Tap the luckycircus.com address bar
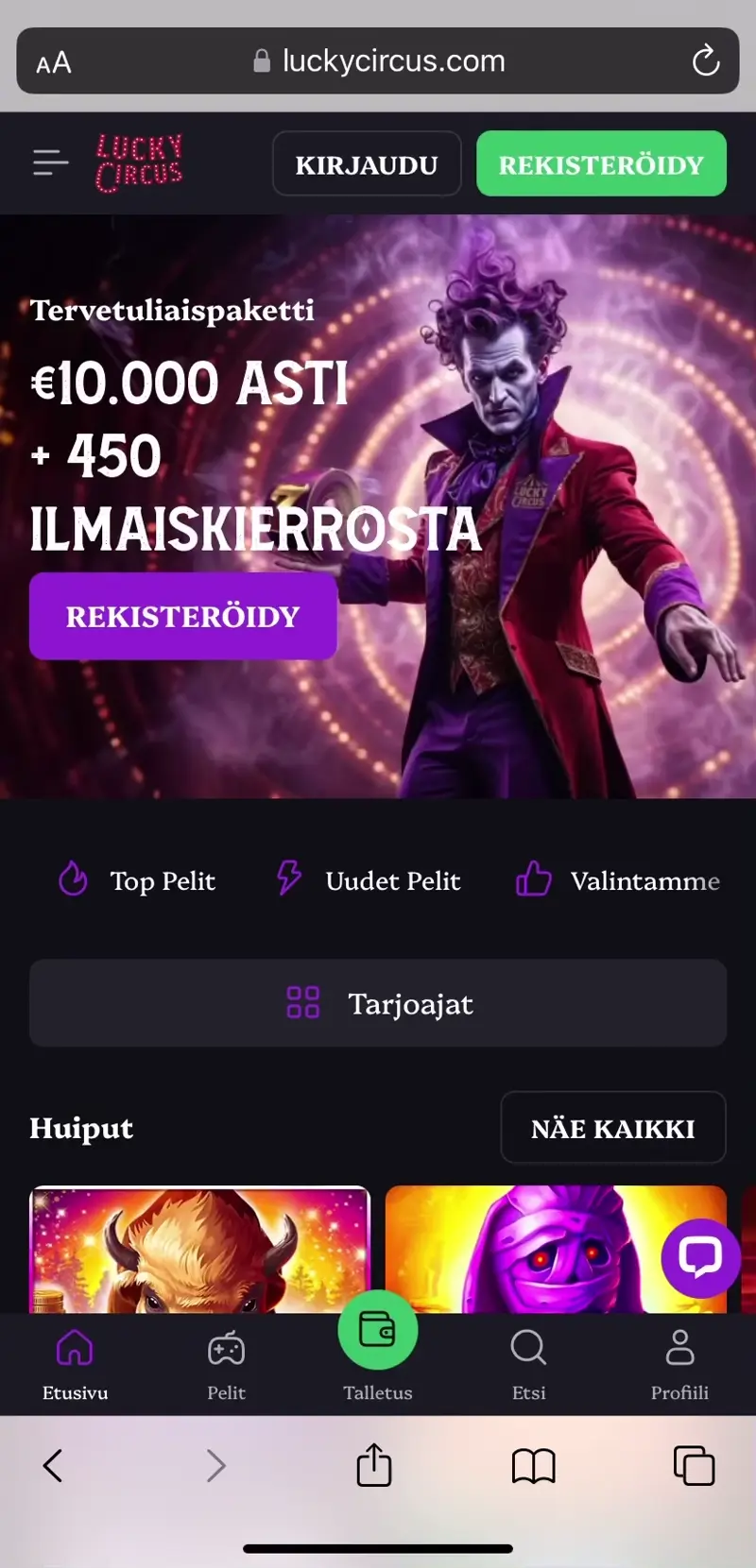 [378, 61]
